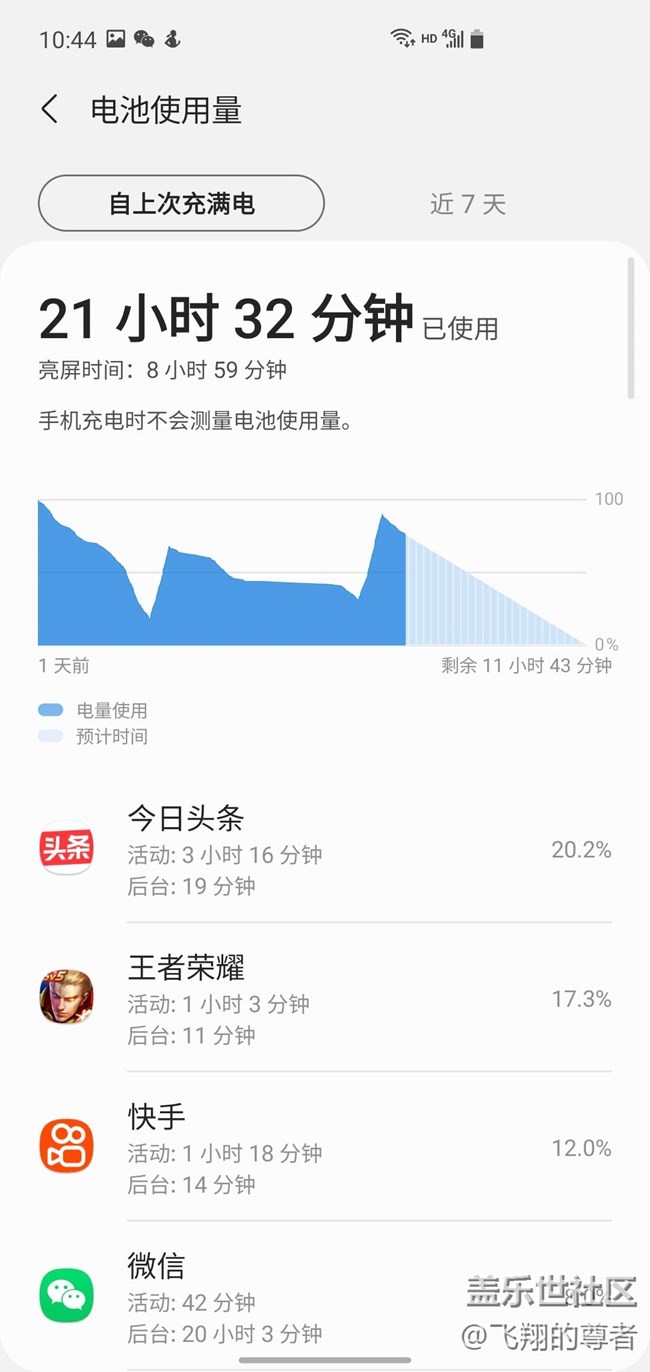Open the 快手 usage row
Screen dimensions: 650x1372
(x=325, y=1148)
